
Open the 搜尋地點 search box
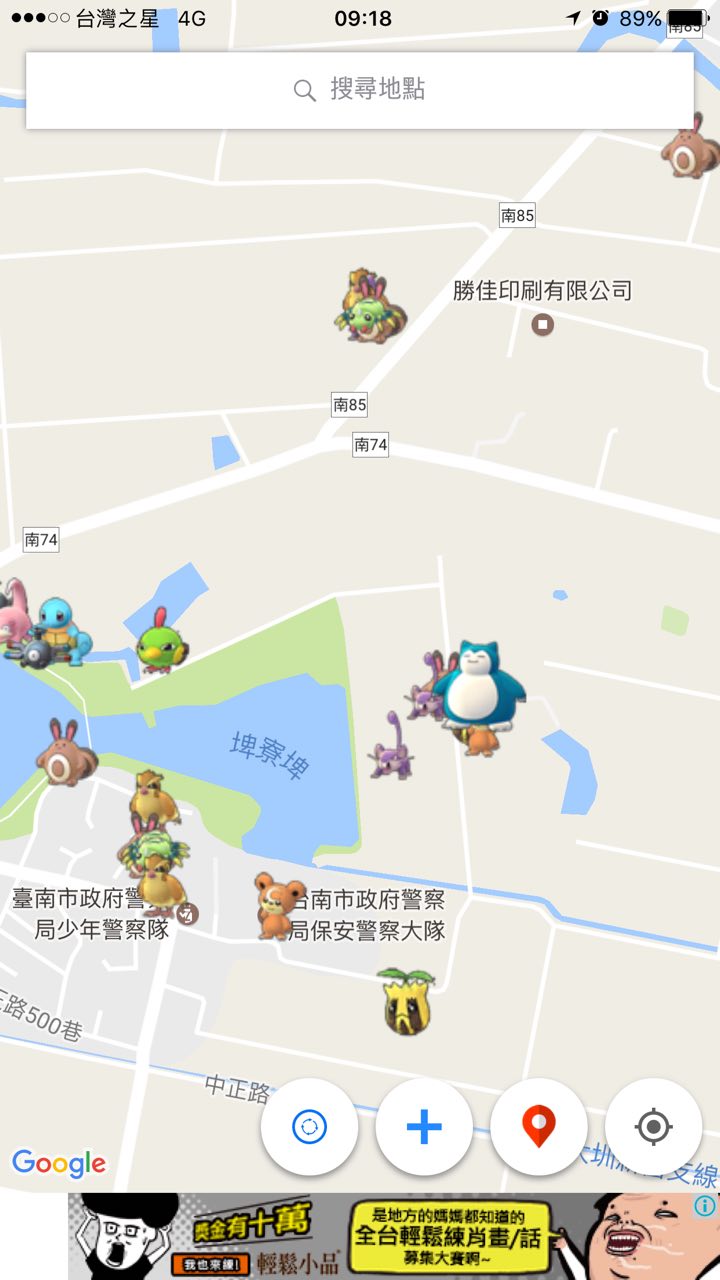[x=360, y=90]
